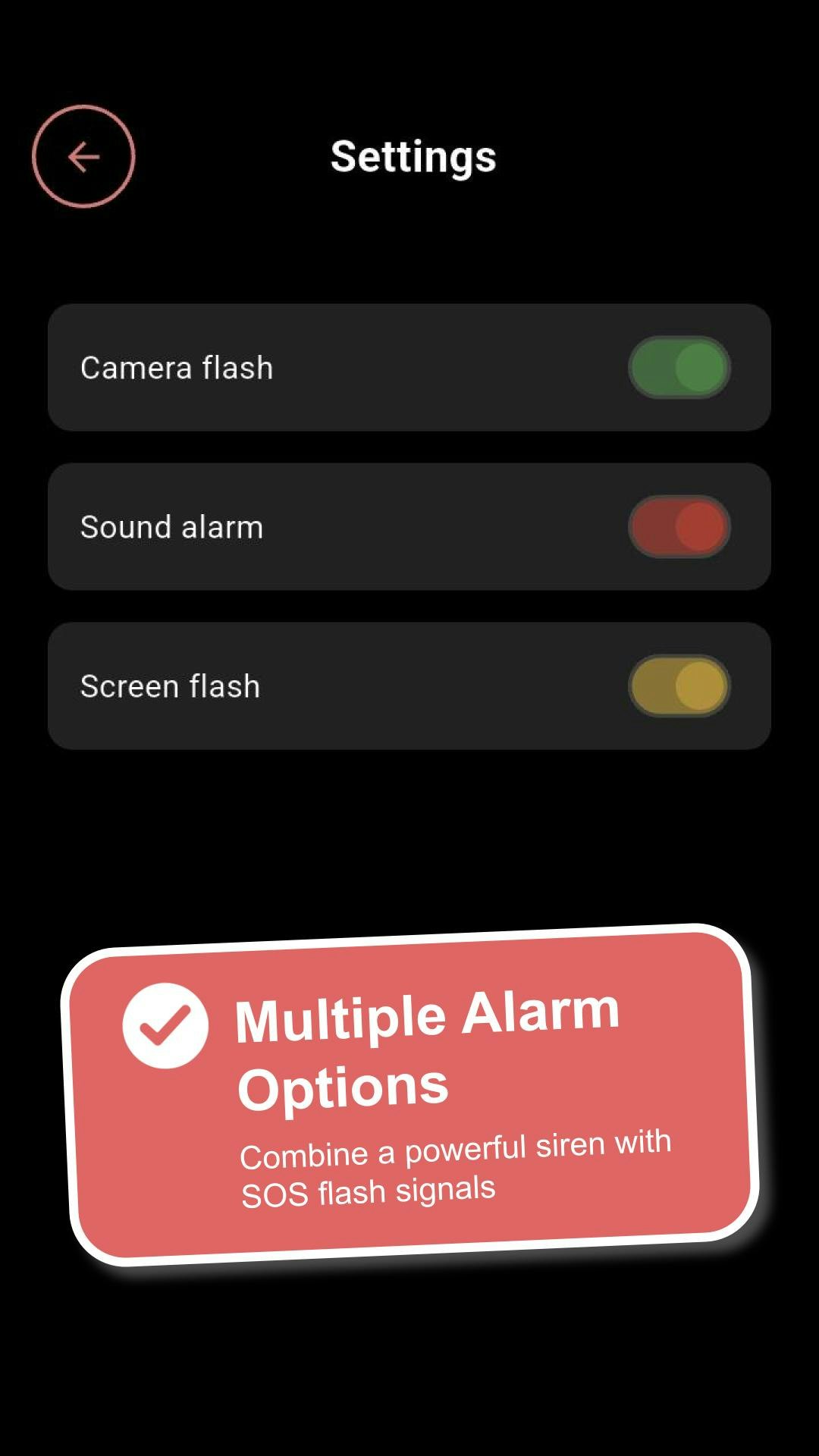819x1456 pixels.
Task: Go back from Settings
Action: (83, 156)
